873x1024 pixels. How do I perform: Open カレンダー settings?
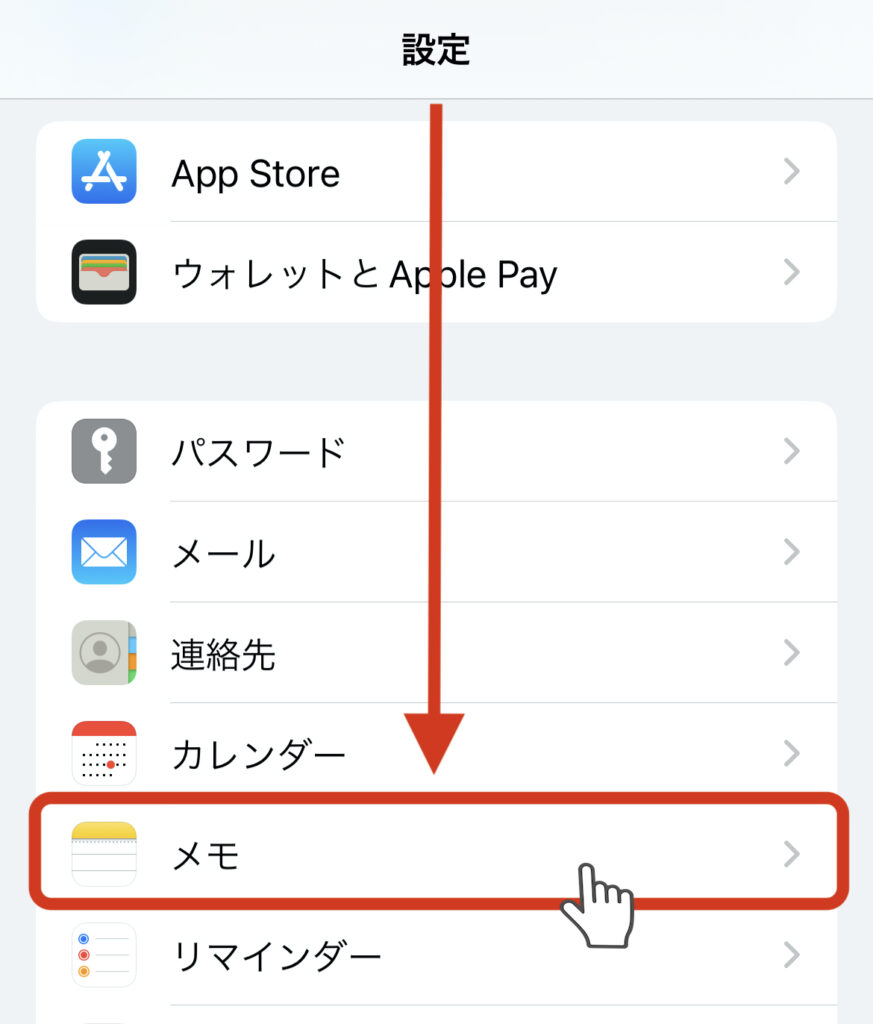point(258,754)
